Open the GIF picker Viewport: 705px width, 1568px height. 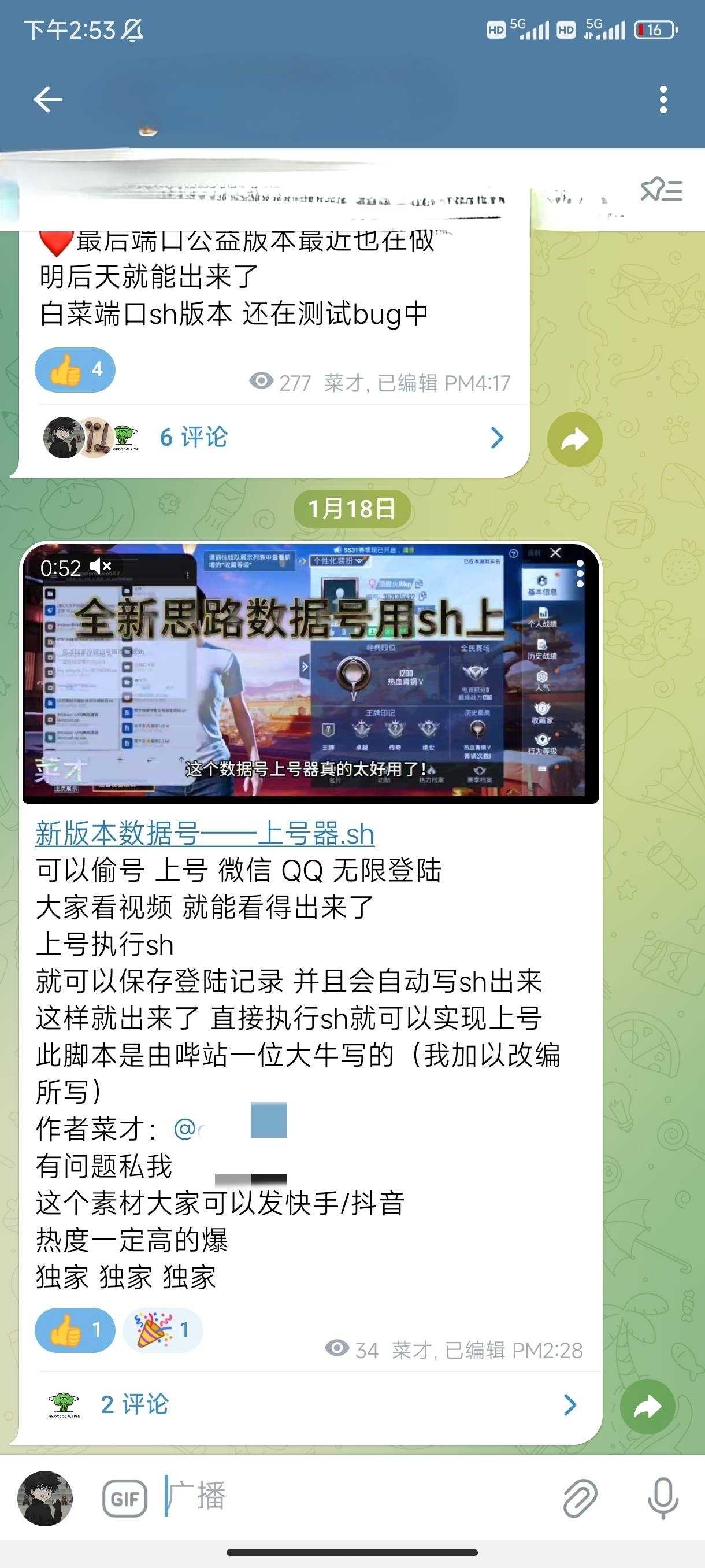125,1498
